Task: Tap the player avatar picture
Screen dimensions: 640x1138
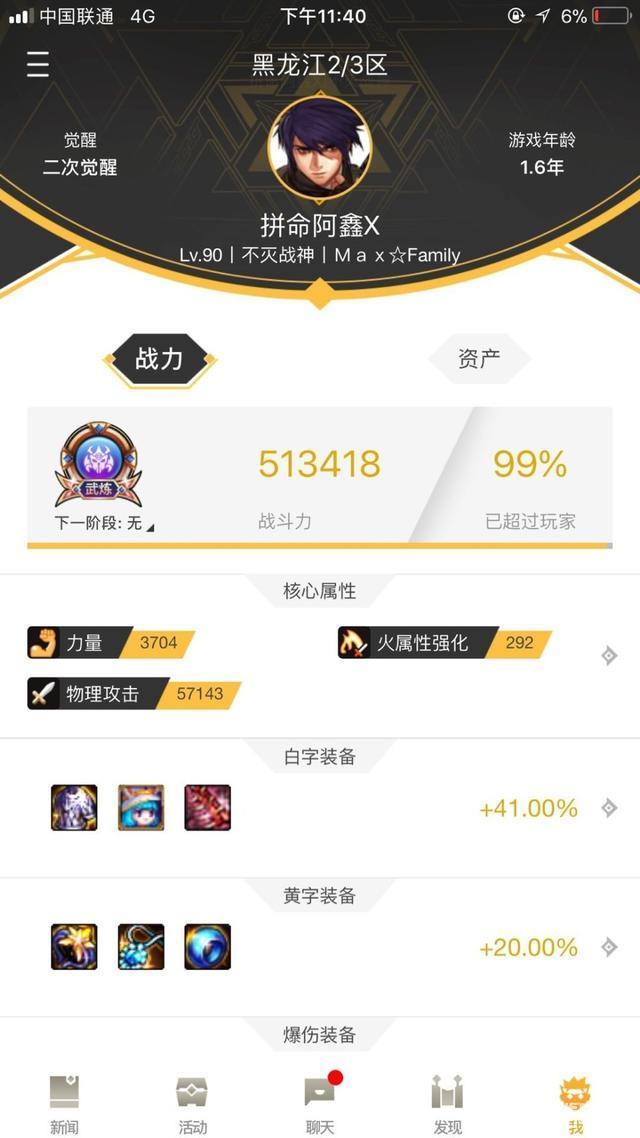Action: [x=320, y=149]
